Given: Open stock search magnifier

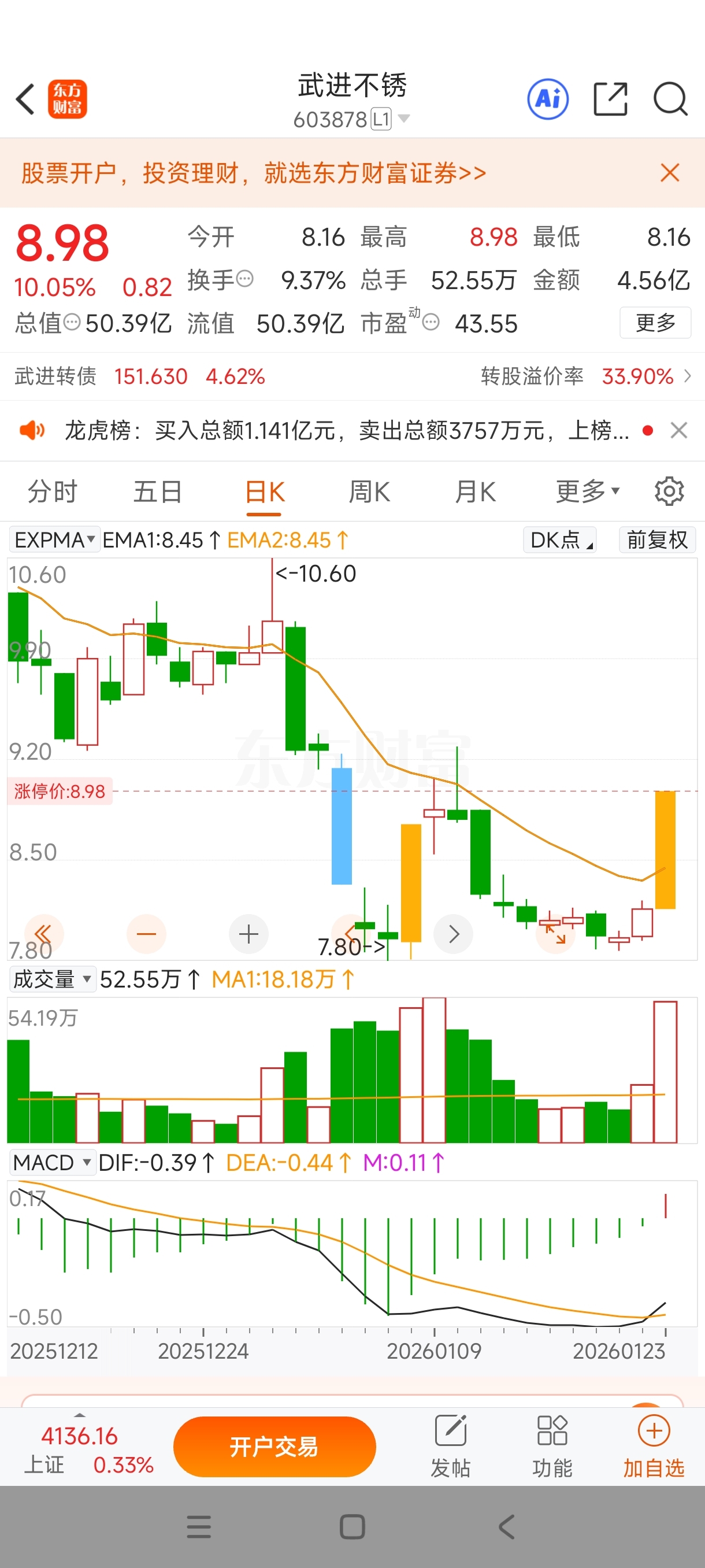Looking at the screenshot, I should [670, 99].
